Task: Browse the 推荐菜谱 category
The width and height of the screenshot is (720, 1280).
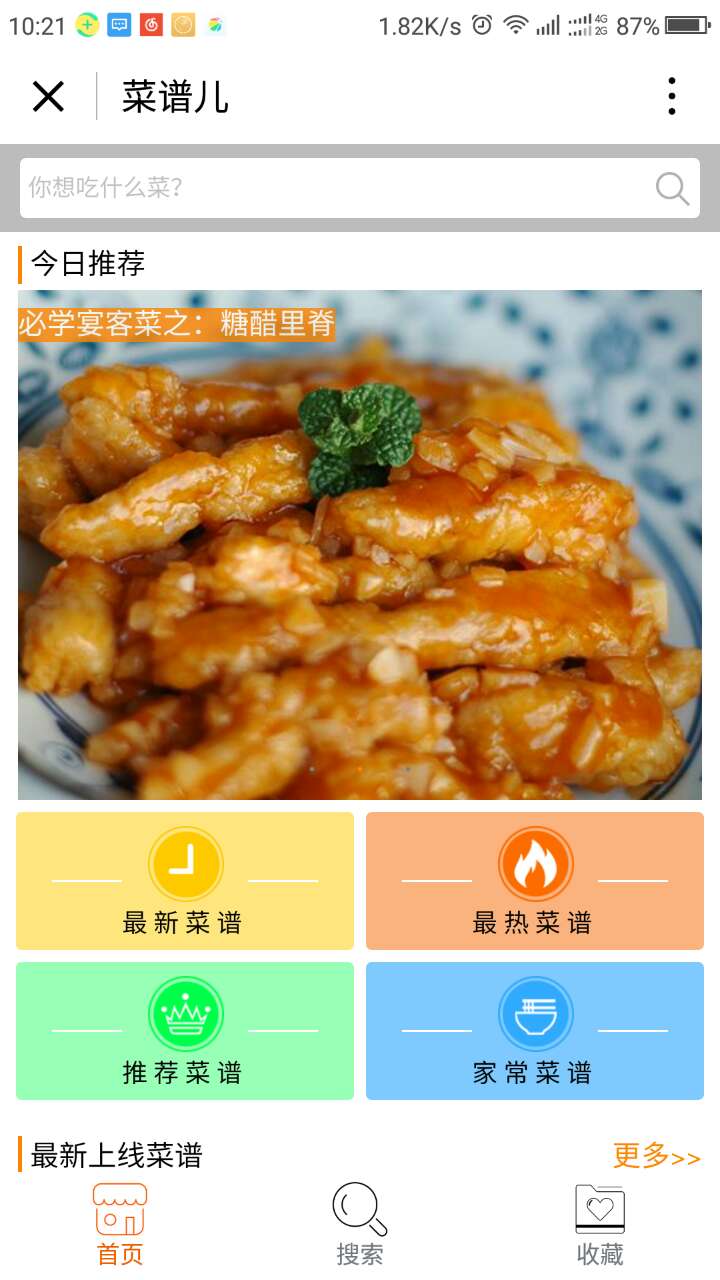Action: (185, 1031)
